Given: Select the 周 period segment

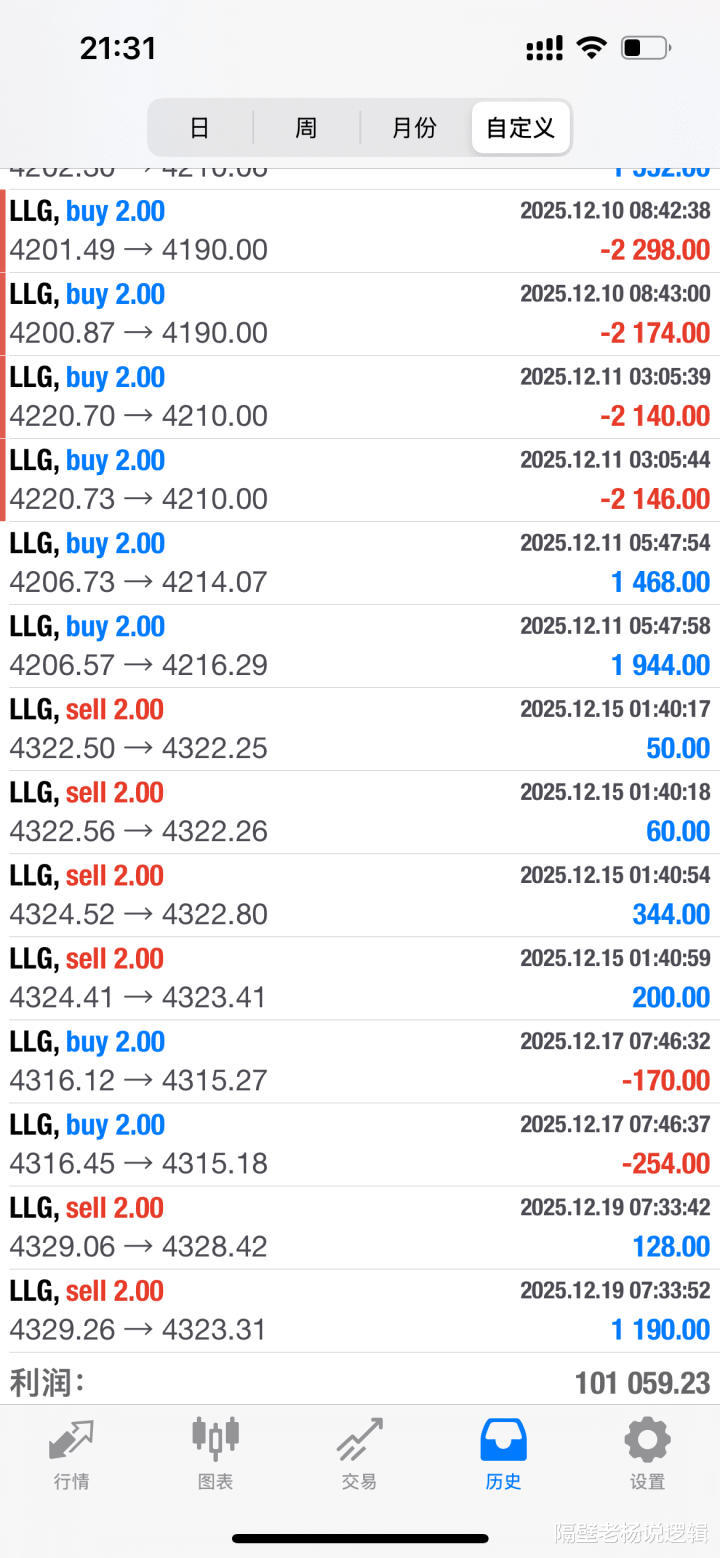Looking at the screenshot, I should click(306, 128).
